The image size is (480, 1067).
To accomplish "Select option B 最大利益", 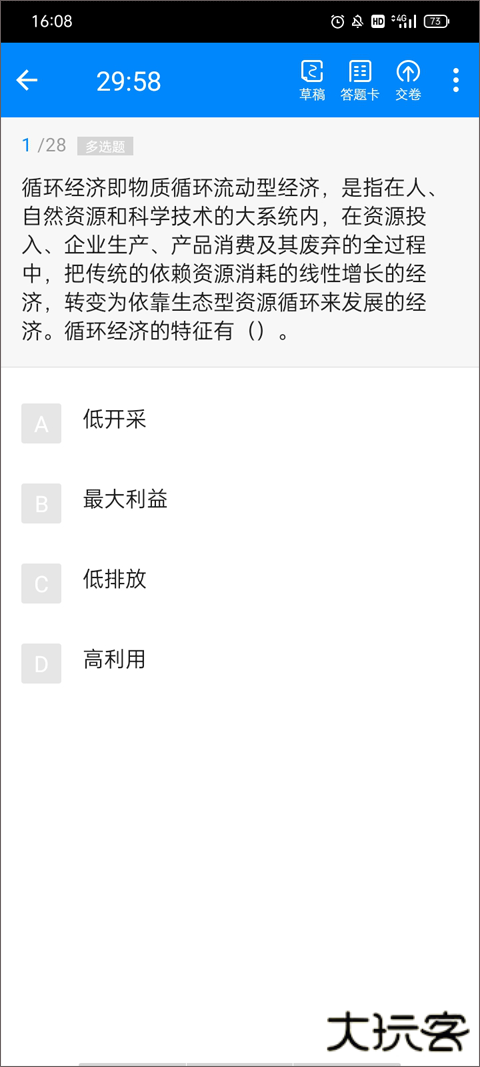I will click(x=240, y=503).
